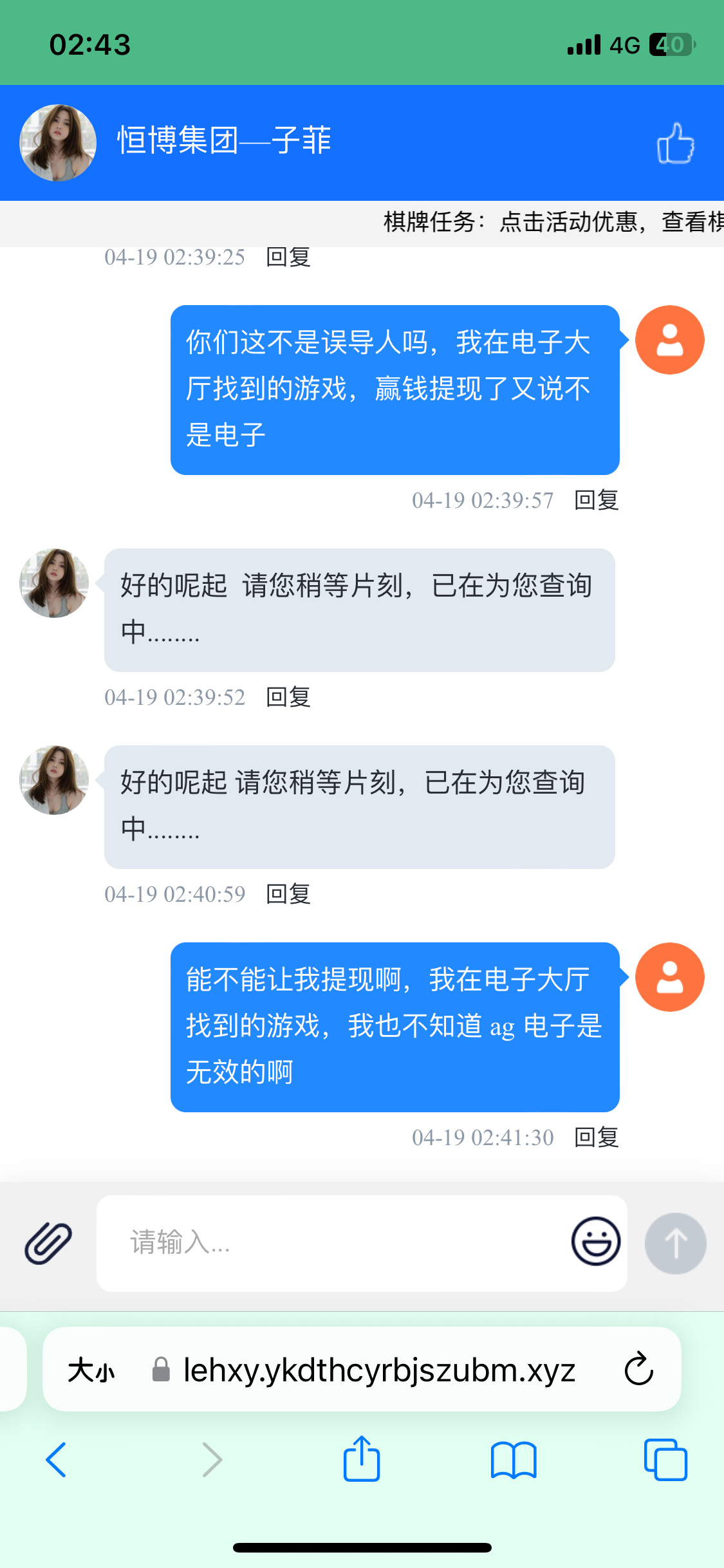Screen dimensions: 724x1568
Task: Reload the page in Safari
Action: (x=638, y=1369)
